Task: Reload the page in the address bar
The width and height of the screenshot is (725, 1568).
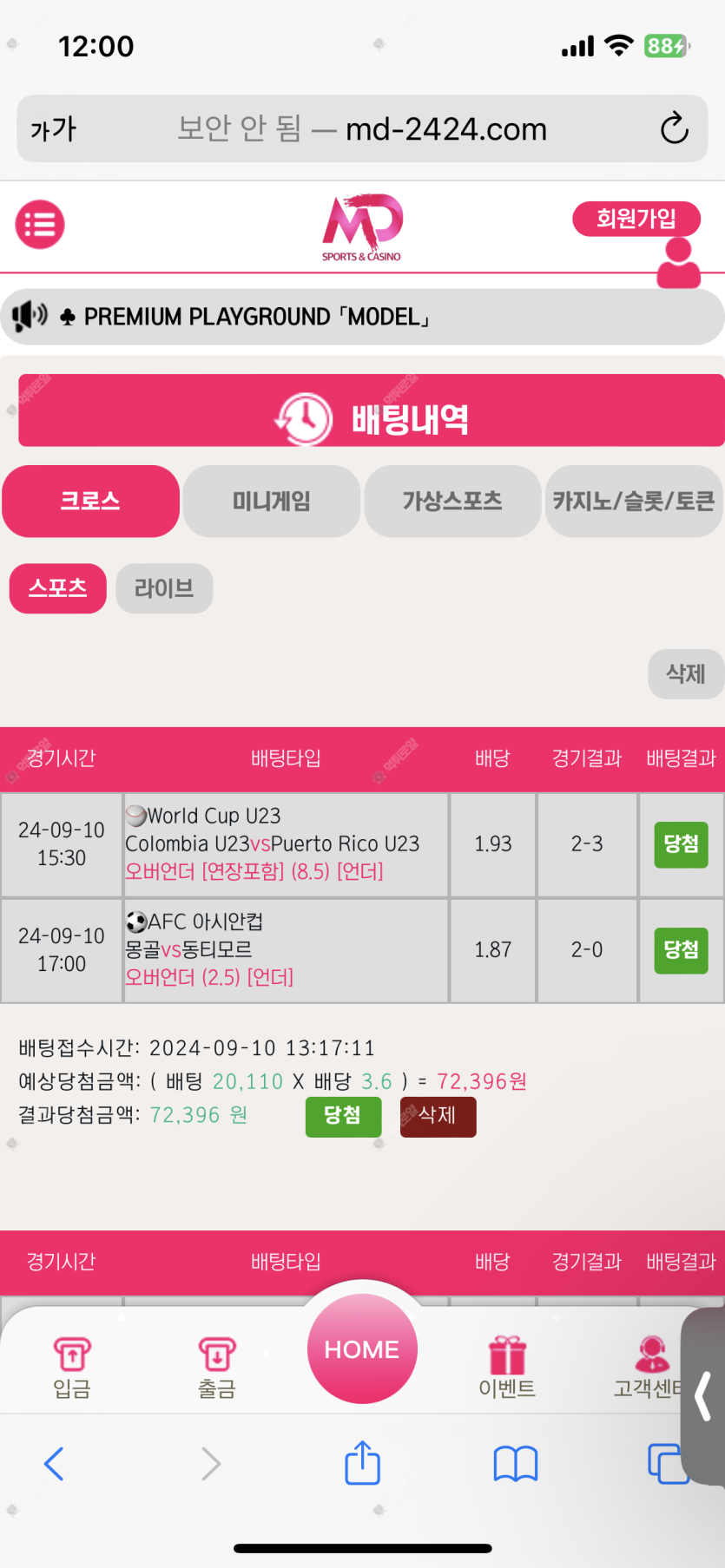Action: click(x=674, y=129)
